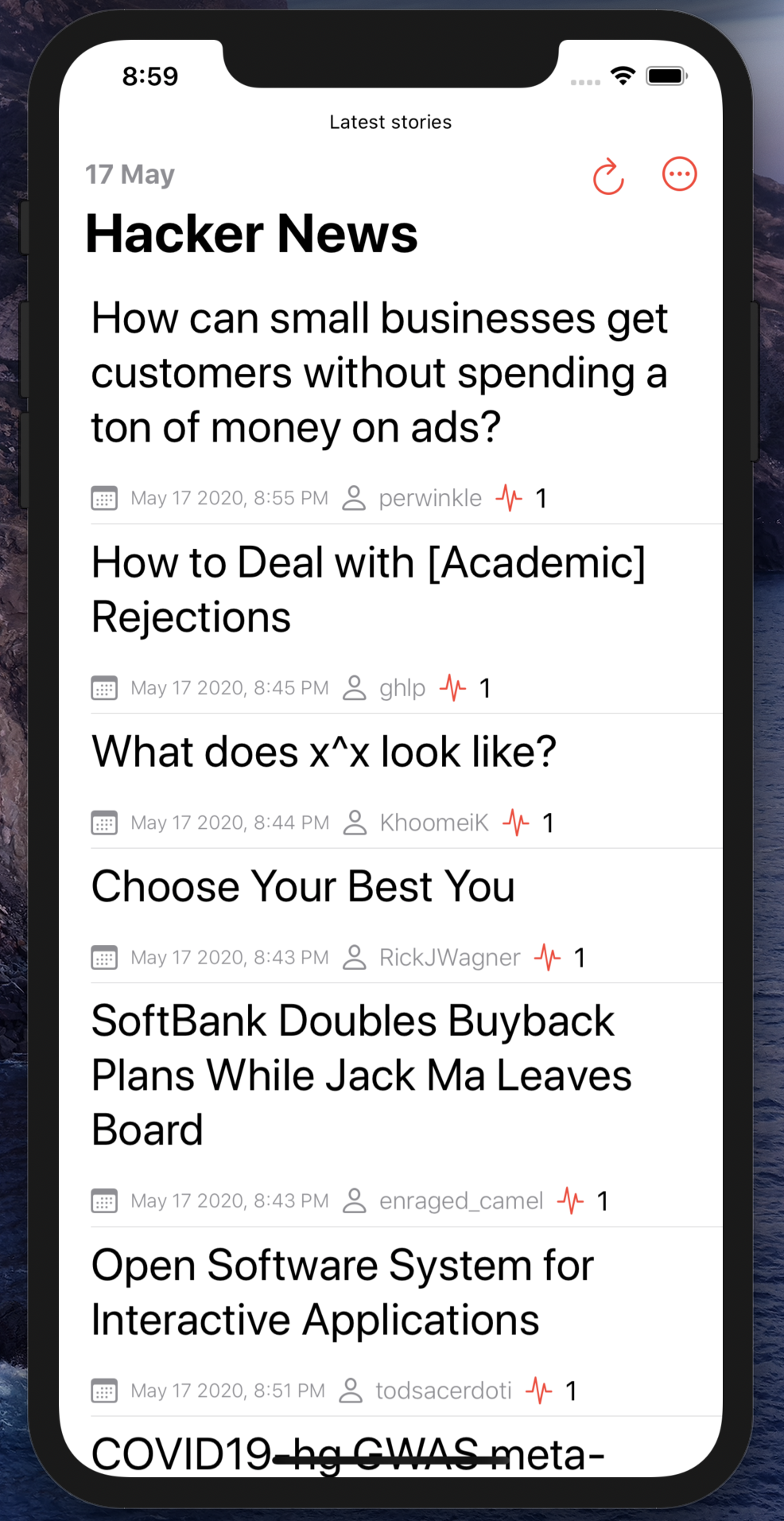Open "Open Software System for Interactive Applications"

coord(342,1291)
